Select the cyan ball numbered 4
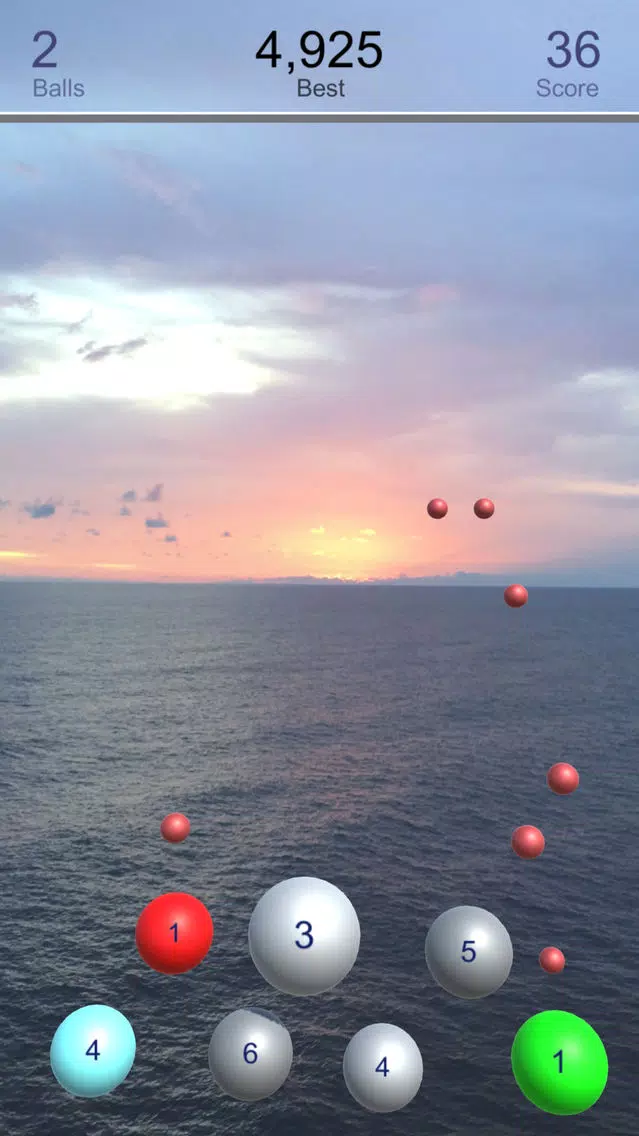Screen dimensions: 639x1136 (x=93, y=1050)
